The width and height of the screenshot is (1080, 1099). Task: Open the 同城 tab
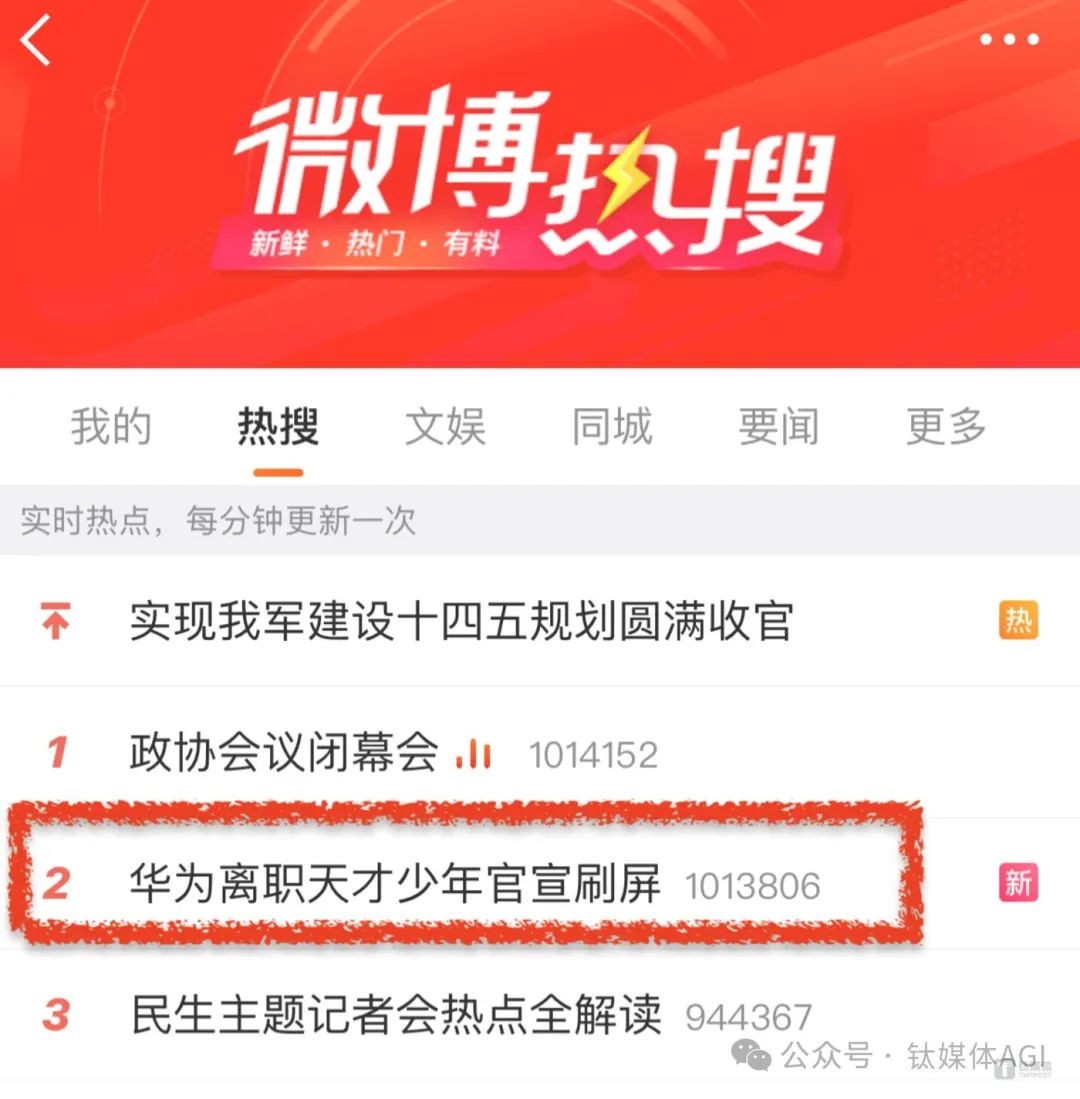pos(612,427)
